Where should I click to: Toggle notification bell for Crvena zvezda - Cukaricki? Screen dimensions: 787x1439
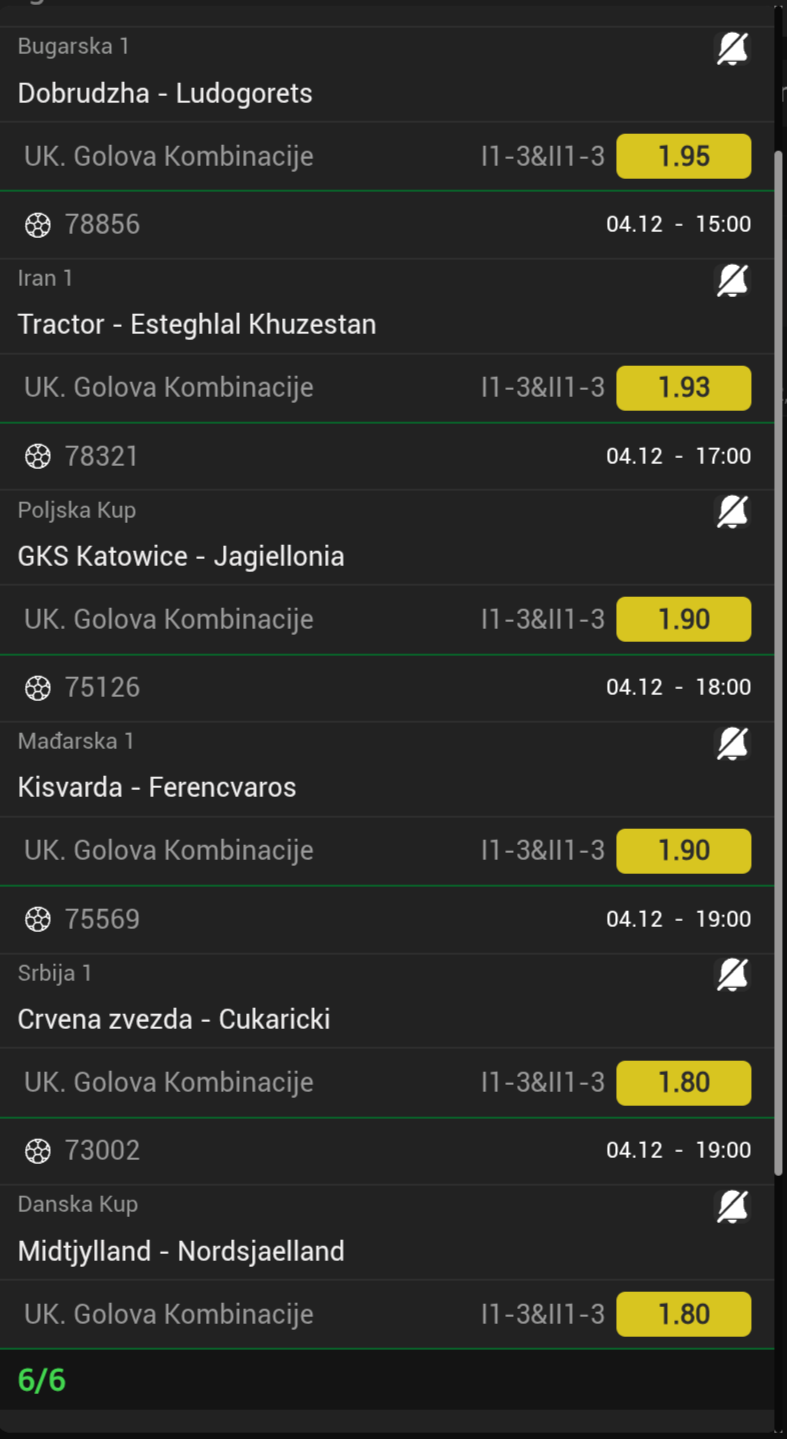tap(732, 974)
